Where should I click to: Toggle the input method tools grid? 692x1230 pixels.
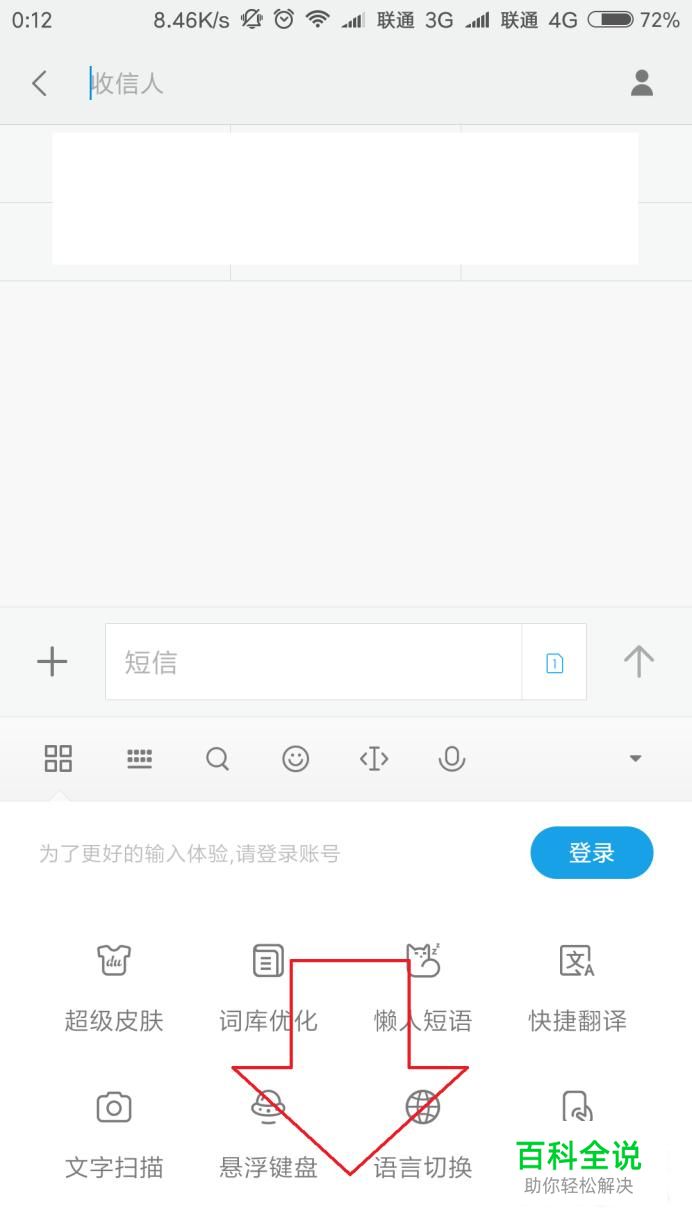[58, 759]
